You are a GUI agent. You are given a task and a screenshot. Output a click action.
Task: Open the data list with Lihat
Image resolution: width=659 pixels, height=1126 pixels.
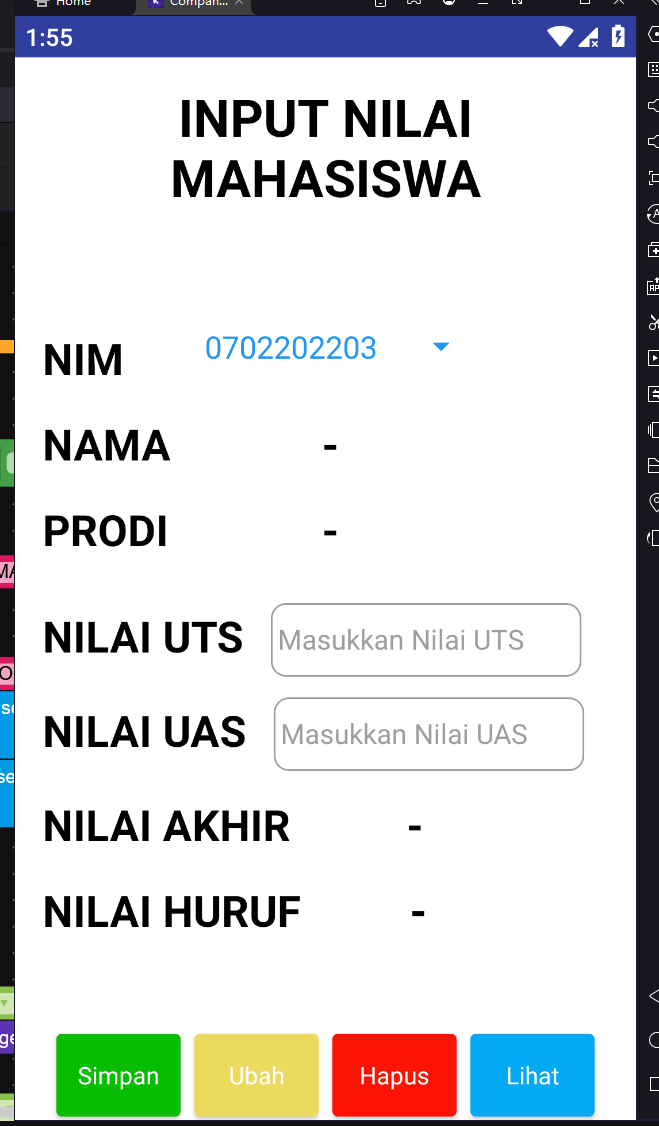[532, 1075]
